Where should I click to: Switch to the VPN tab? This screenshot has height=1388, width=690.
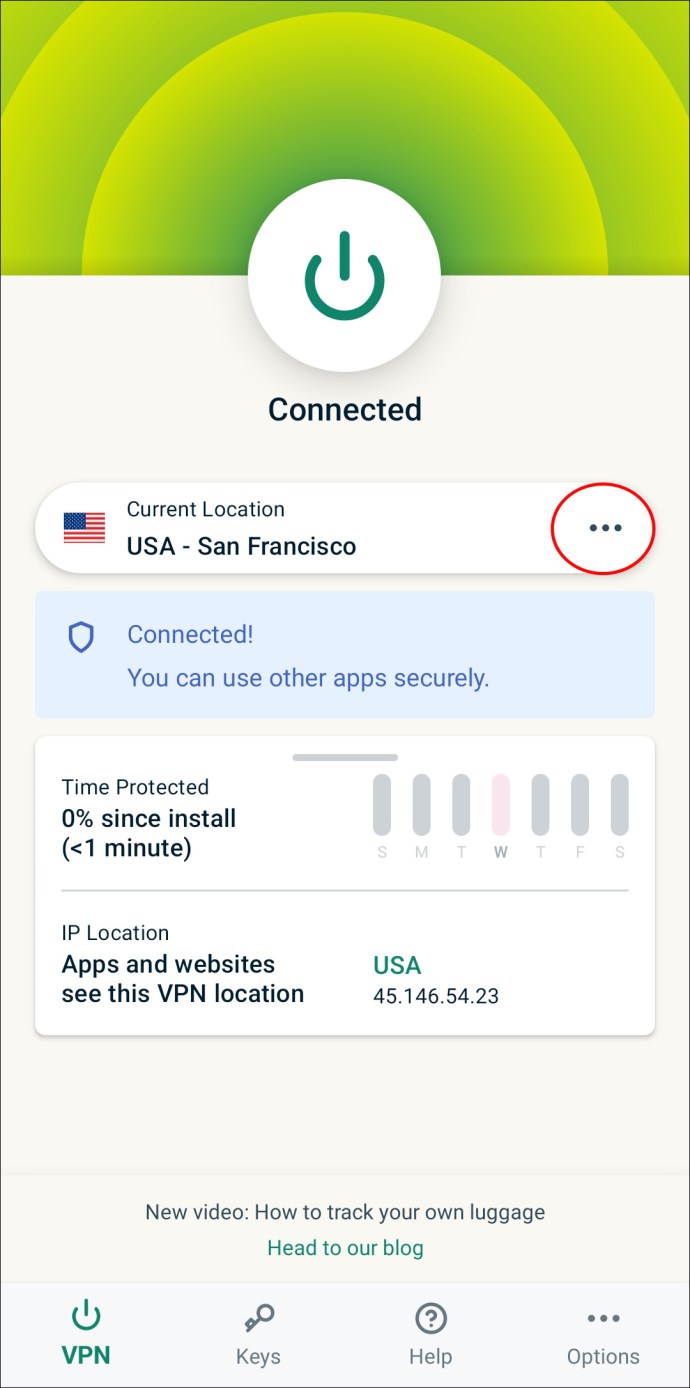coord(86,1334)
